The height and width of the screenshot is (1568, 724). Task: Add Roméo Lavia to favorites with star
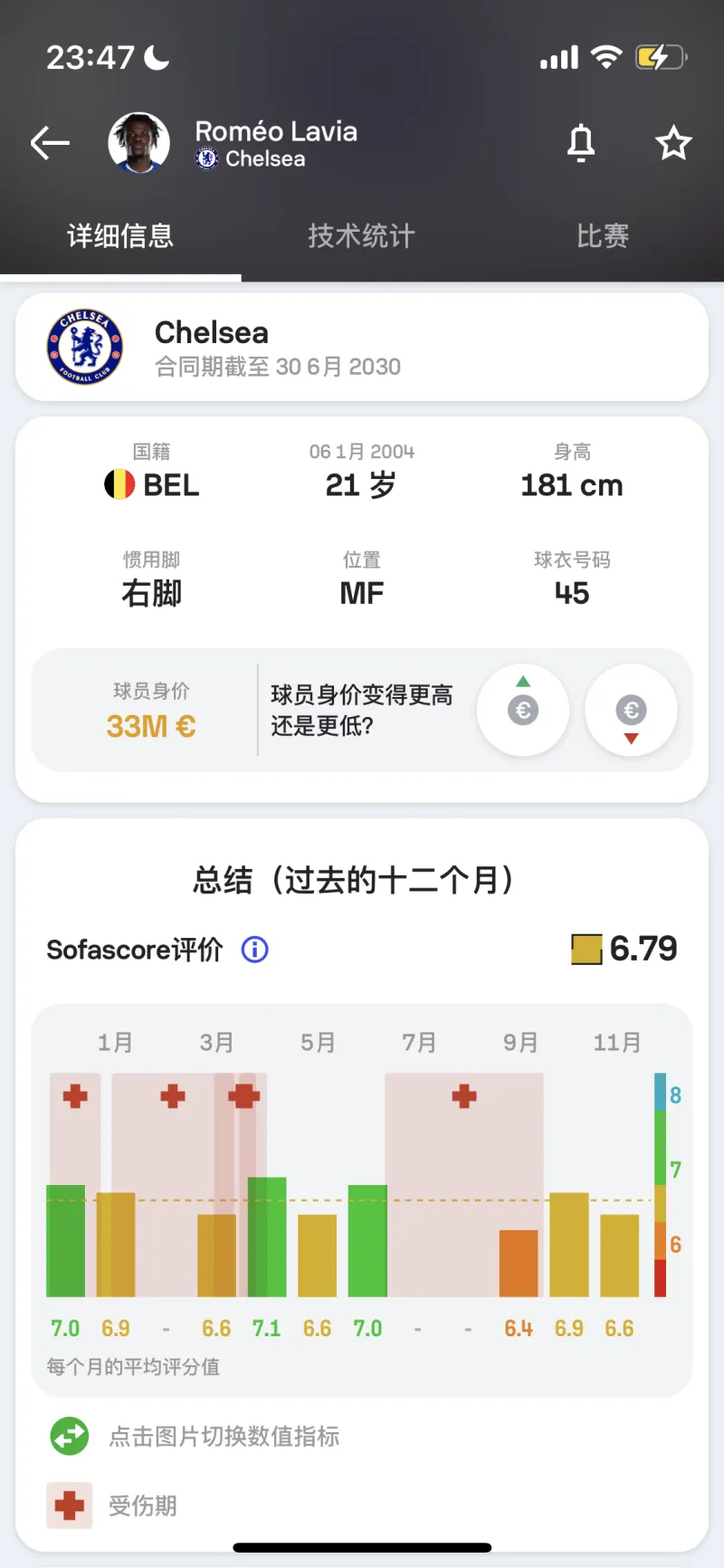tap(673, 143)
